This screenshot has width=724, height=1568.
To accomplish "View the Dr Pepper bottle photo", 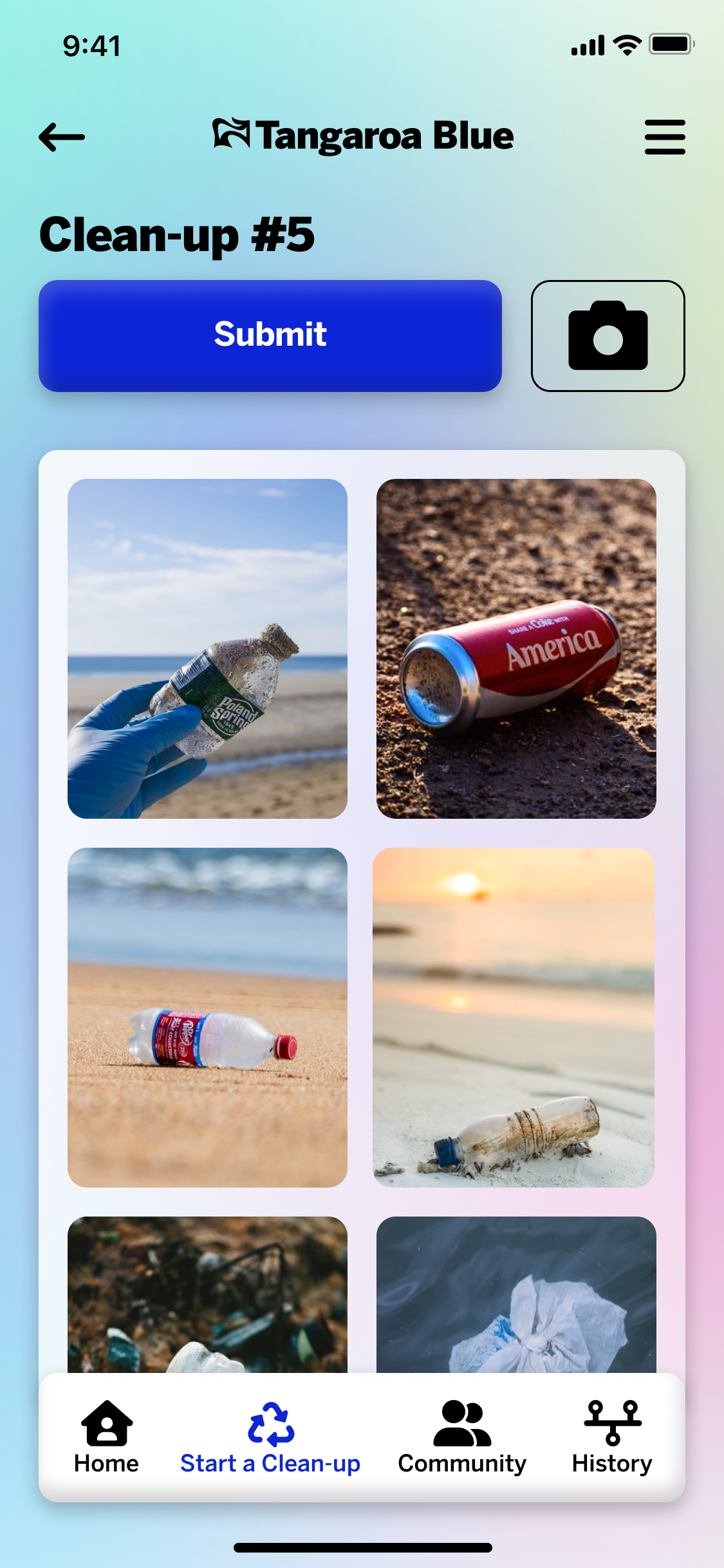I will (207, 1018).
